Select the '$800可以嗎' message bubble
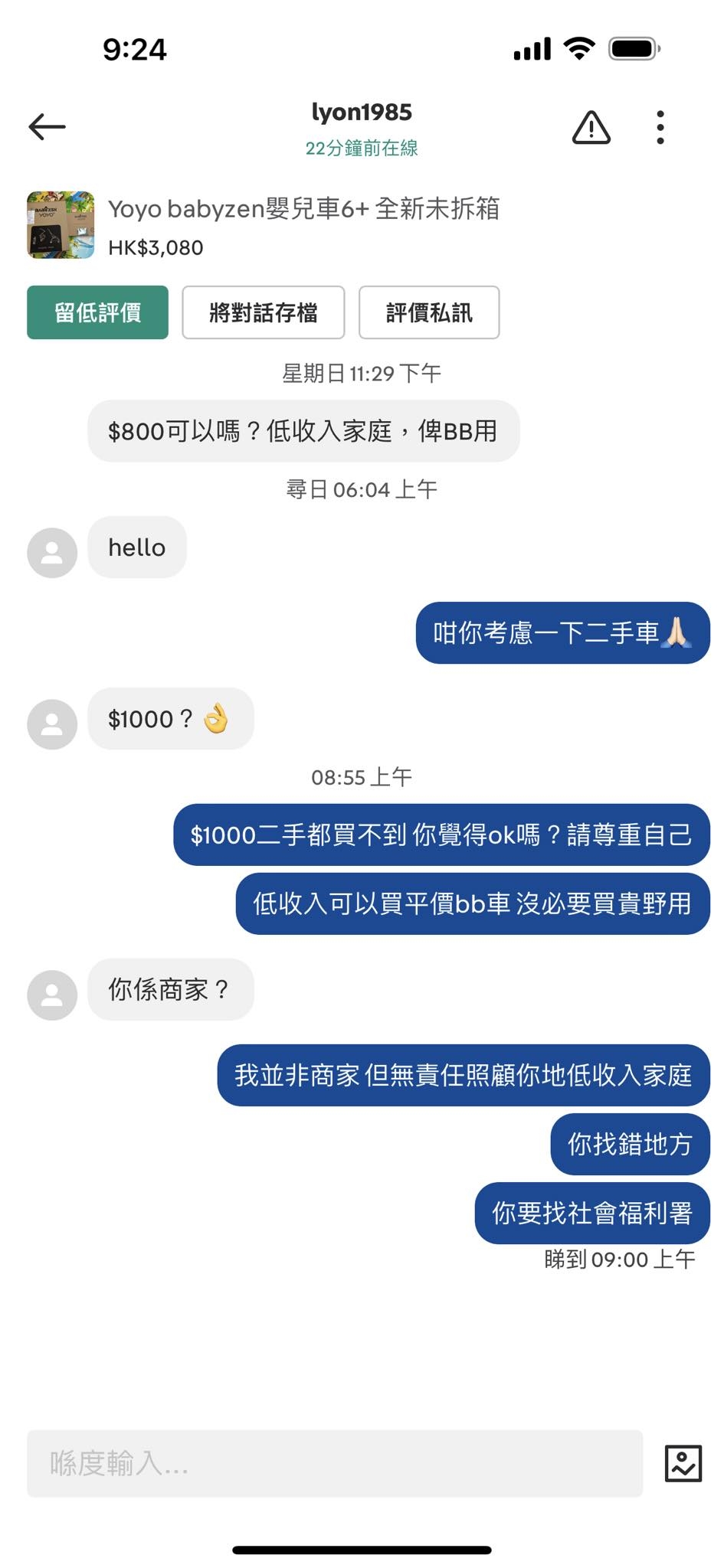 tap(305, 431)
